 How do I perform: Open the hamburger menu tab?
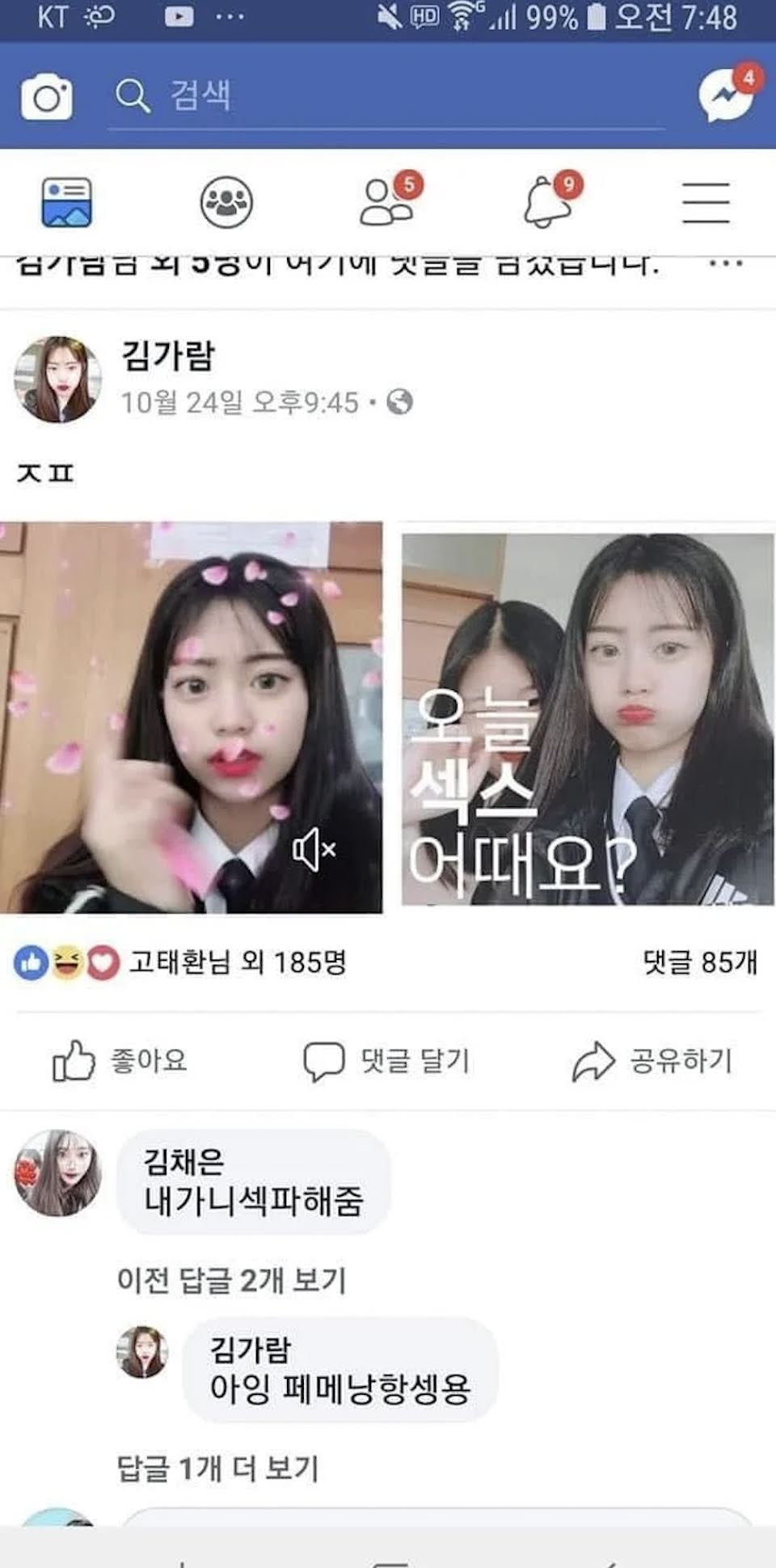click(x=706, y=202)
